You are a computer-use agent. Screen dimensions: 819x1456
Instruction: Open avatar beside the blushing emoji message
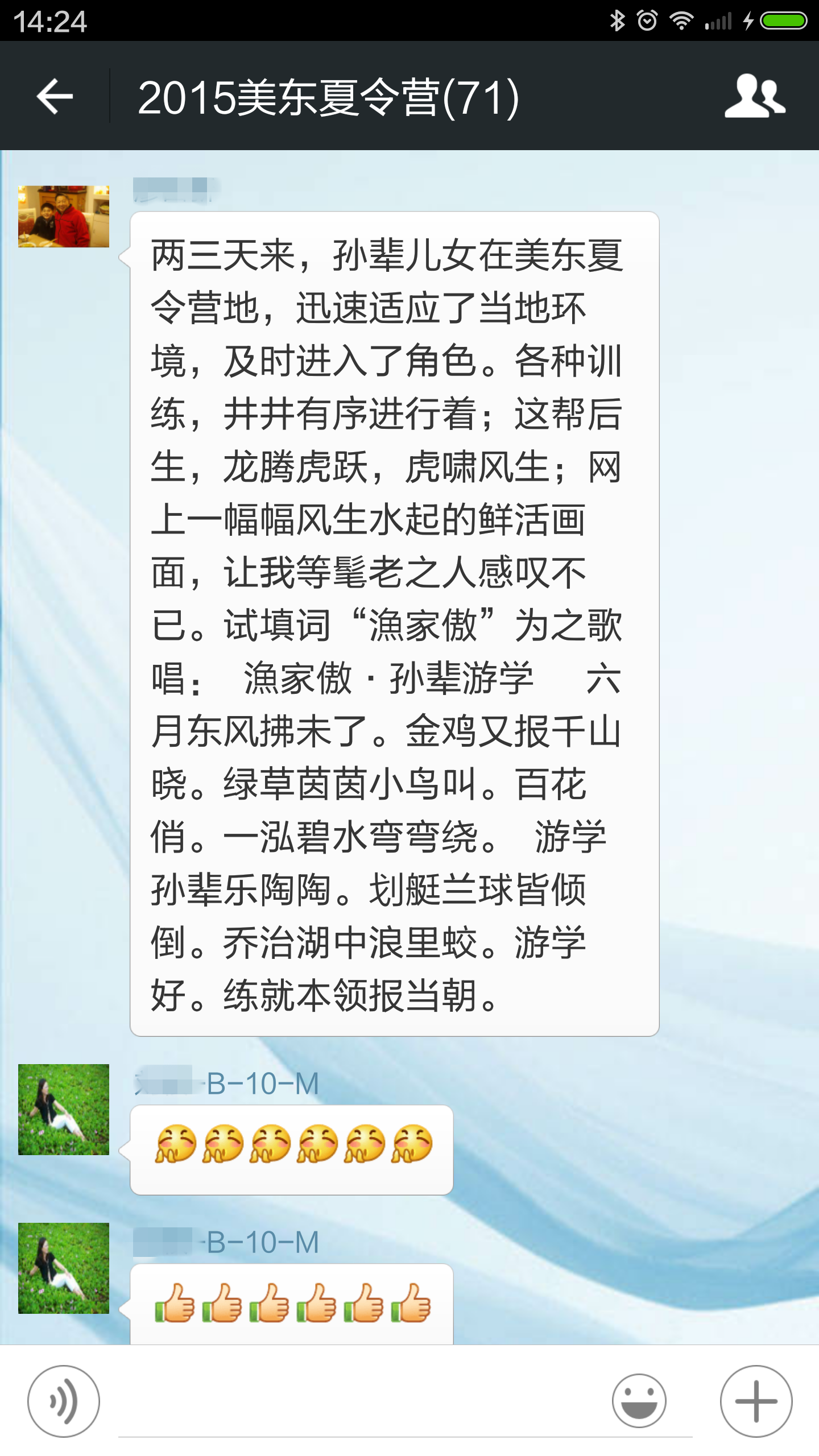[64, 1109]
